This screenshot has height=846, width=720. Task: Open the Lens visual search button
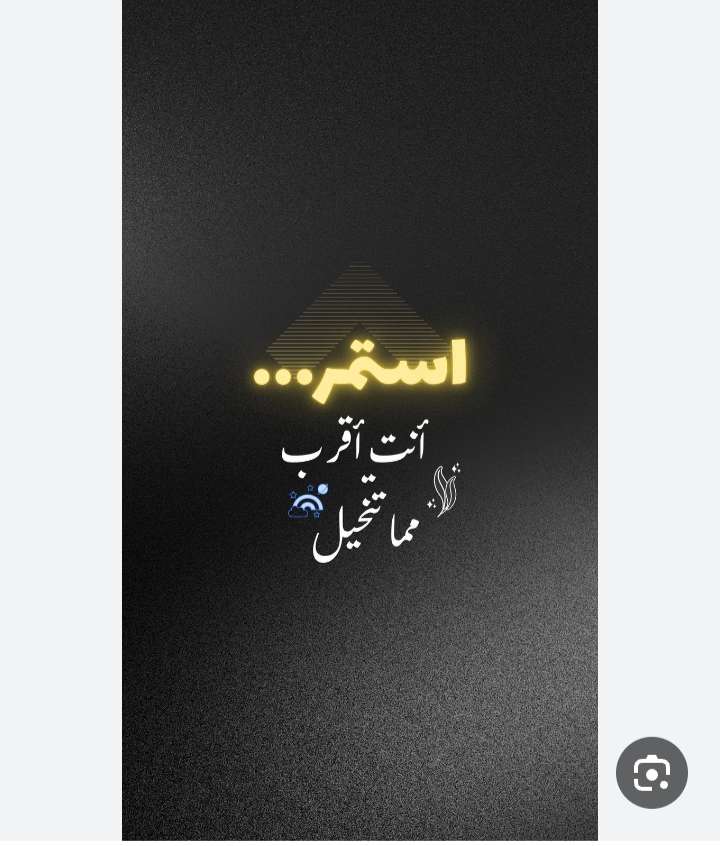click(652, 773)
